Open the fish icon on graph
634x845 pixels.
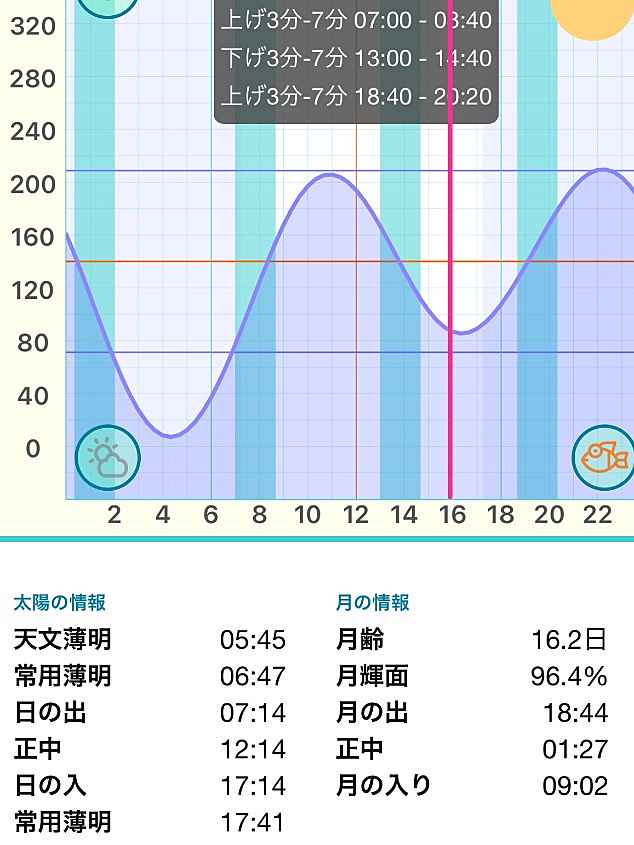[x=605, y=458]
